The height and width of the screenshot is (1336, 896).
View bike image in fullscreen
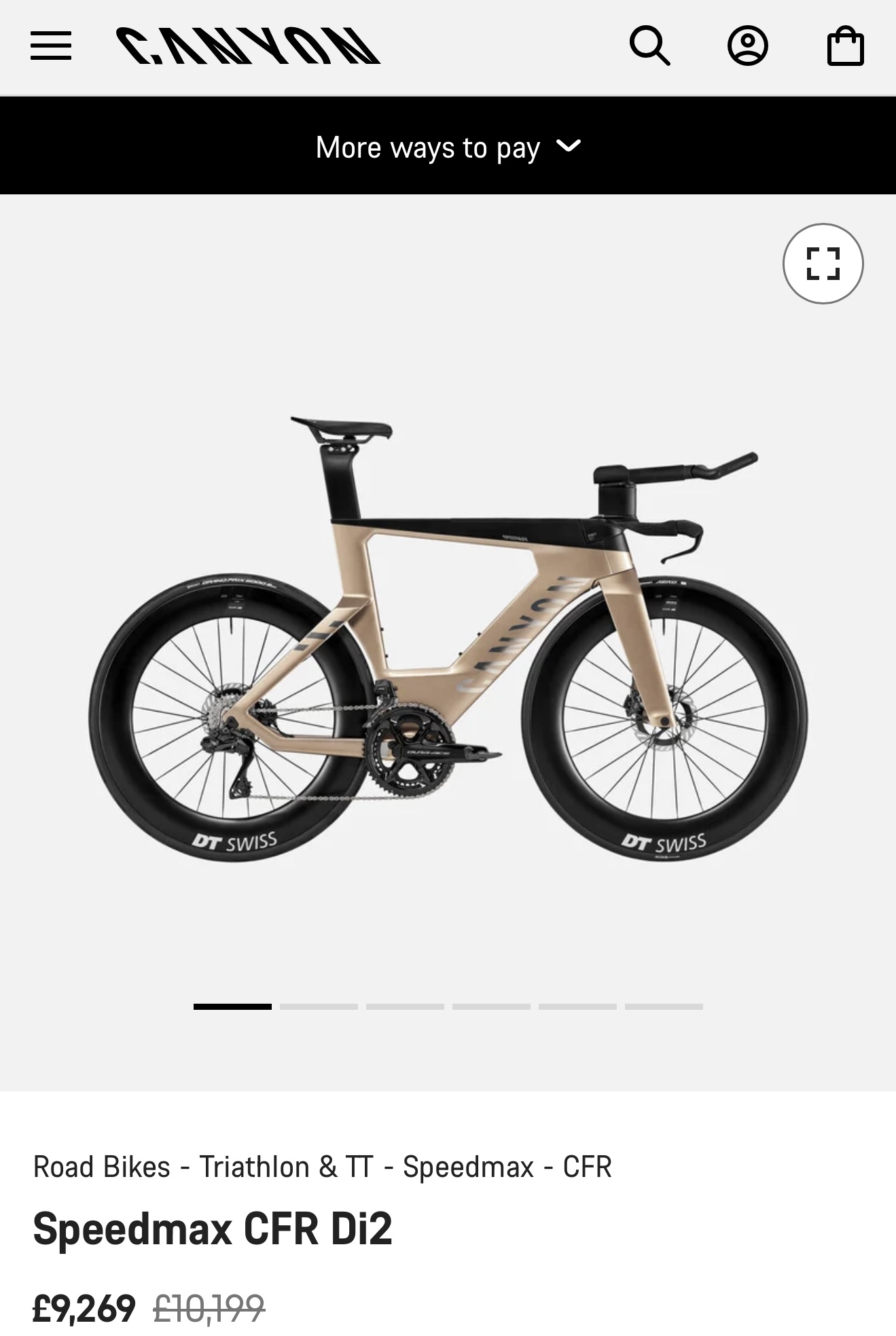pyautogui.click(x=823, y=264)
